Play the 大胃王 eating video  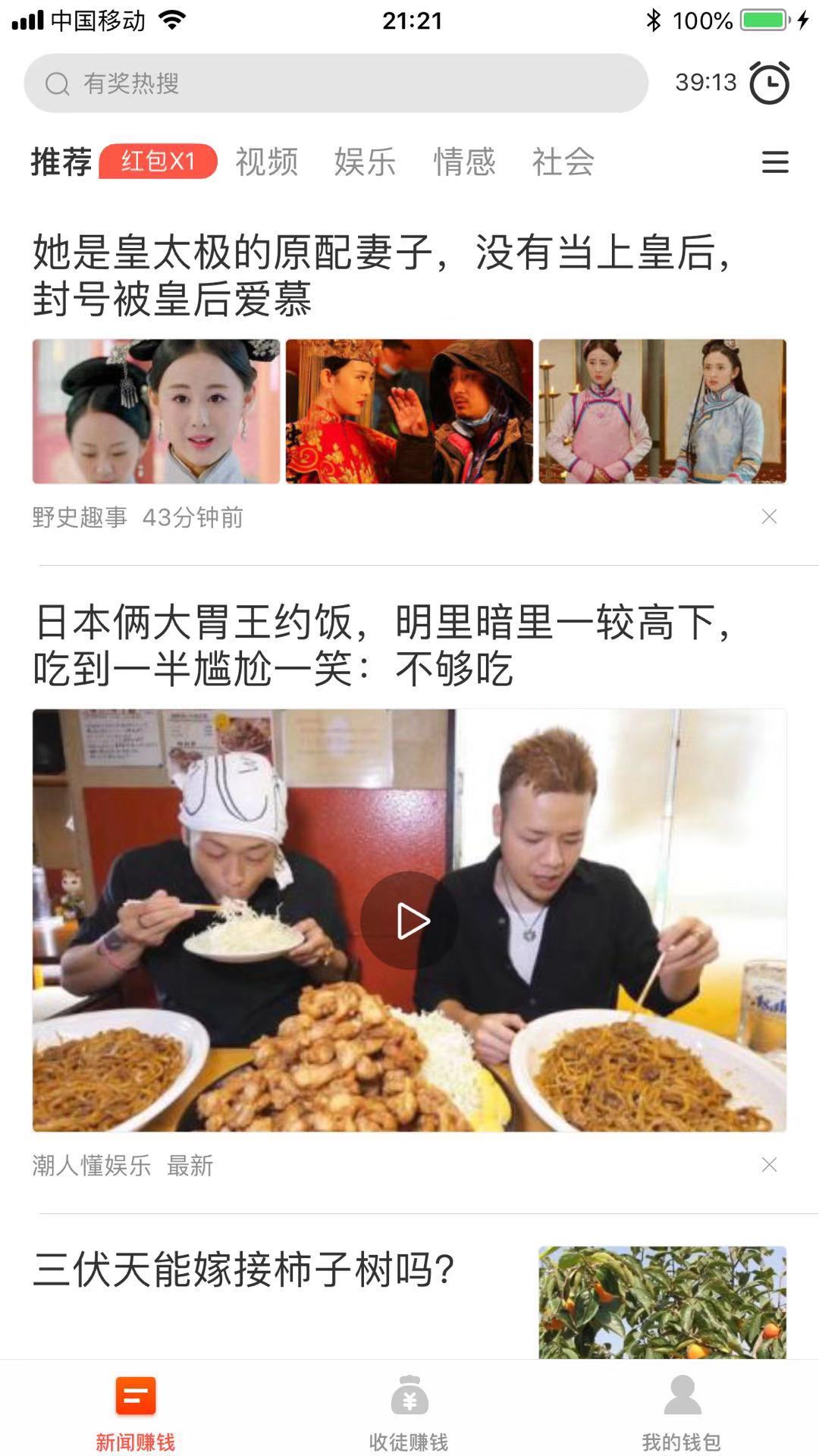click(x=409, y=920)
